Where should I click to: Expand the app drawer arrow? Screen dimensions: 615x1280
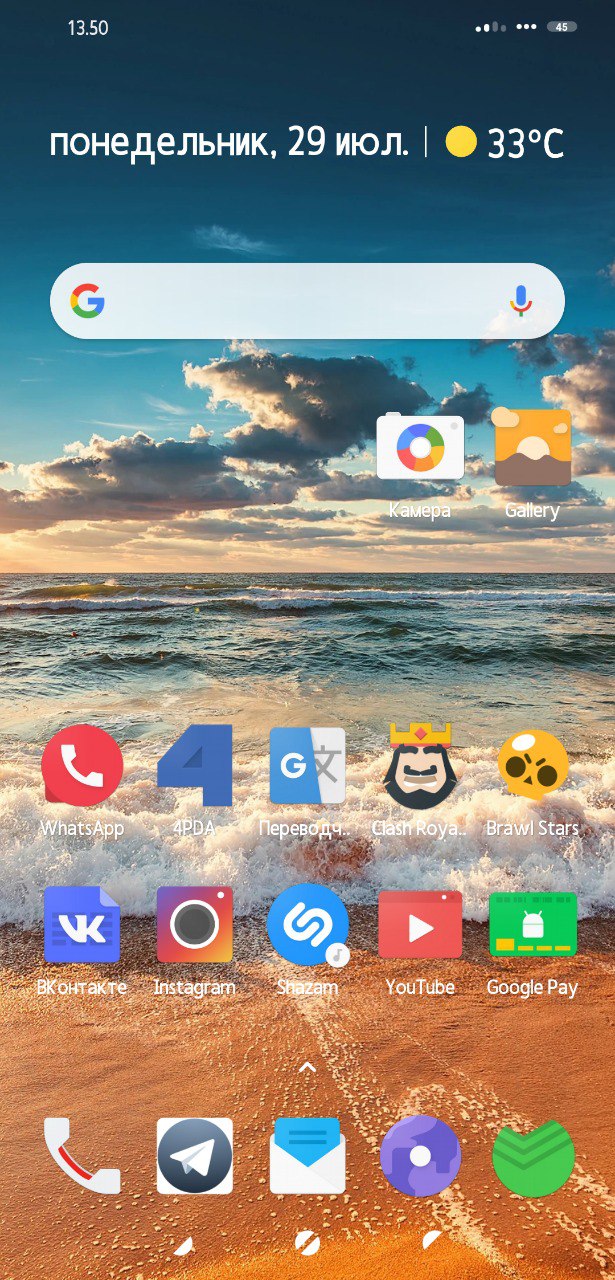[x=307, y=1068]
